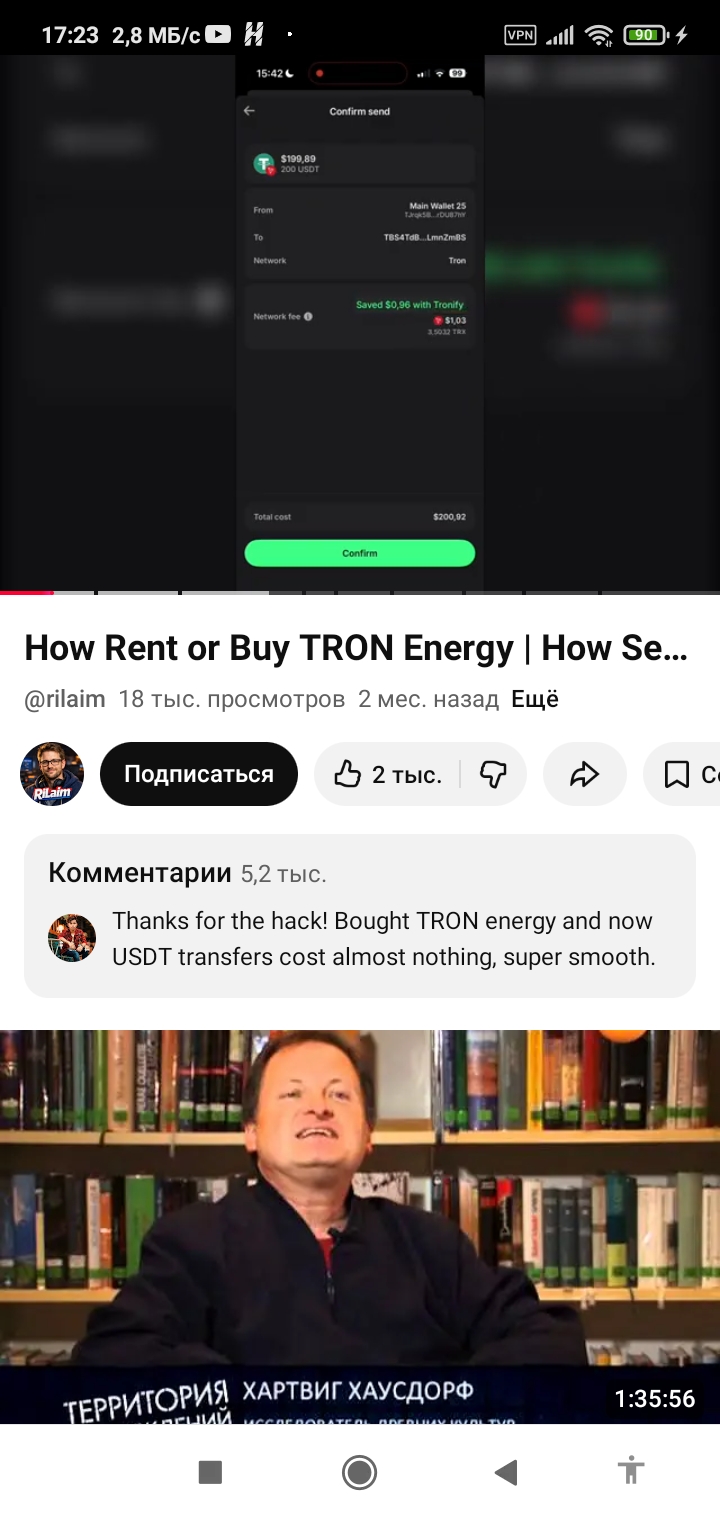The image size is (720, 1520).
Task: Expand the description via "Ещё"
Action: pyautogui.click(x=535, y=699)
